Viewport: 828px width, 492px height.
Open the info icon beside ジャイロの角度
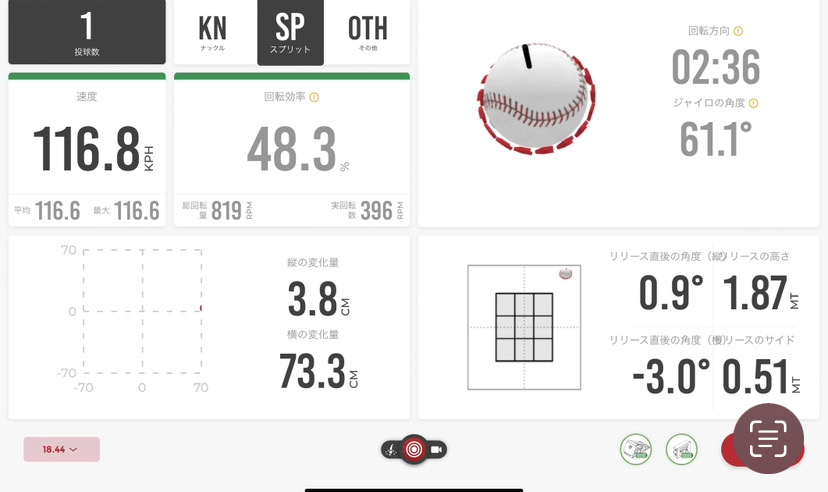[753, 103]
